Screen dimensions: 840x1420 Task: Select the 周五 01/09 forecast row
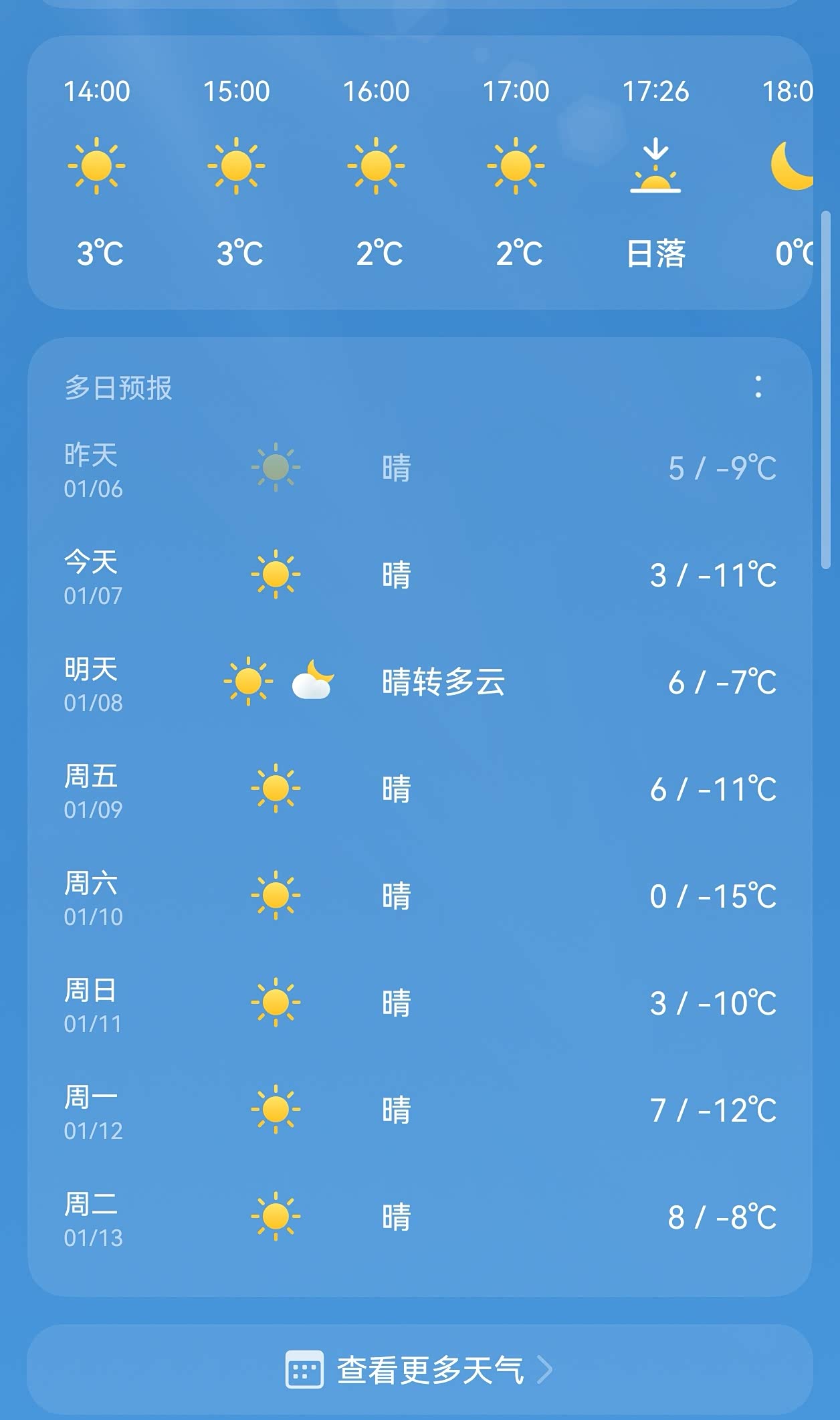[420, 789]
